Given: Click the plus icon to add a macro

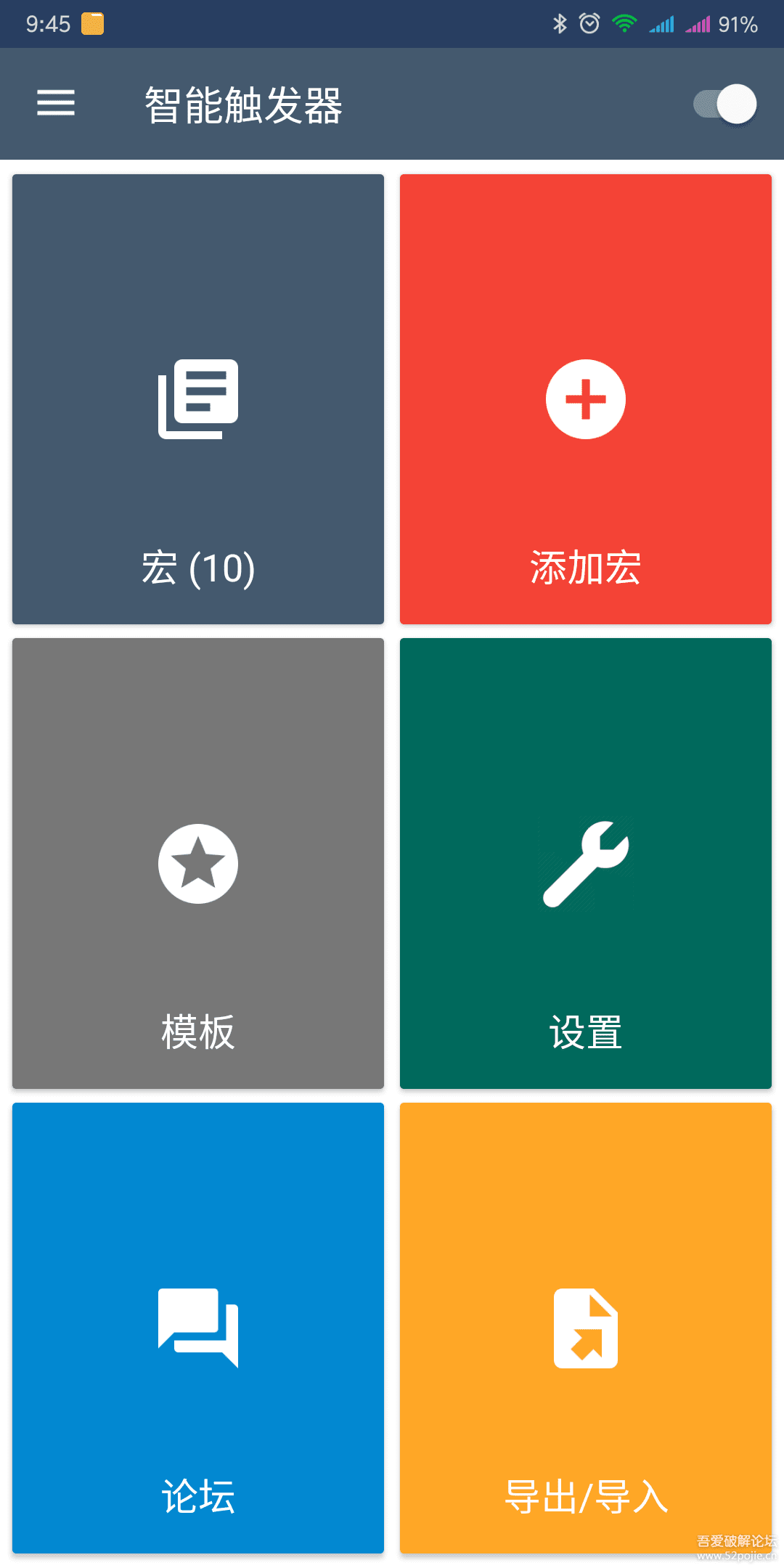Looking at the screenshot, I should pos(585,399).
